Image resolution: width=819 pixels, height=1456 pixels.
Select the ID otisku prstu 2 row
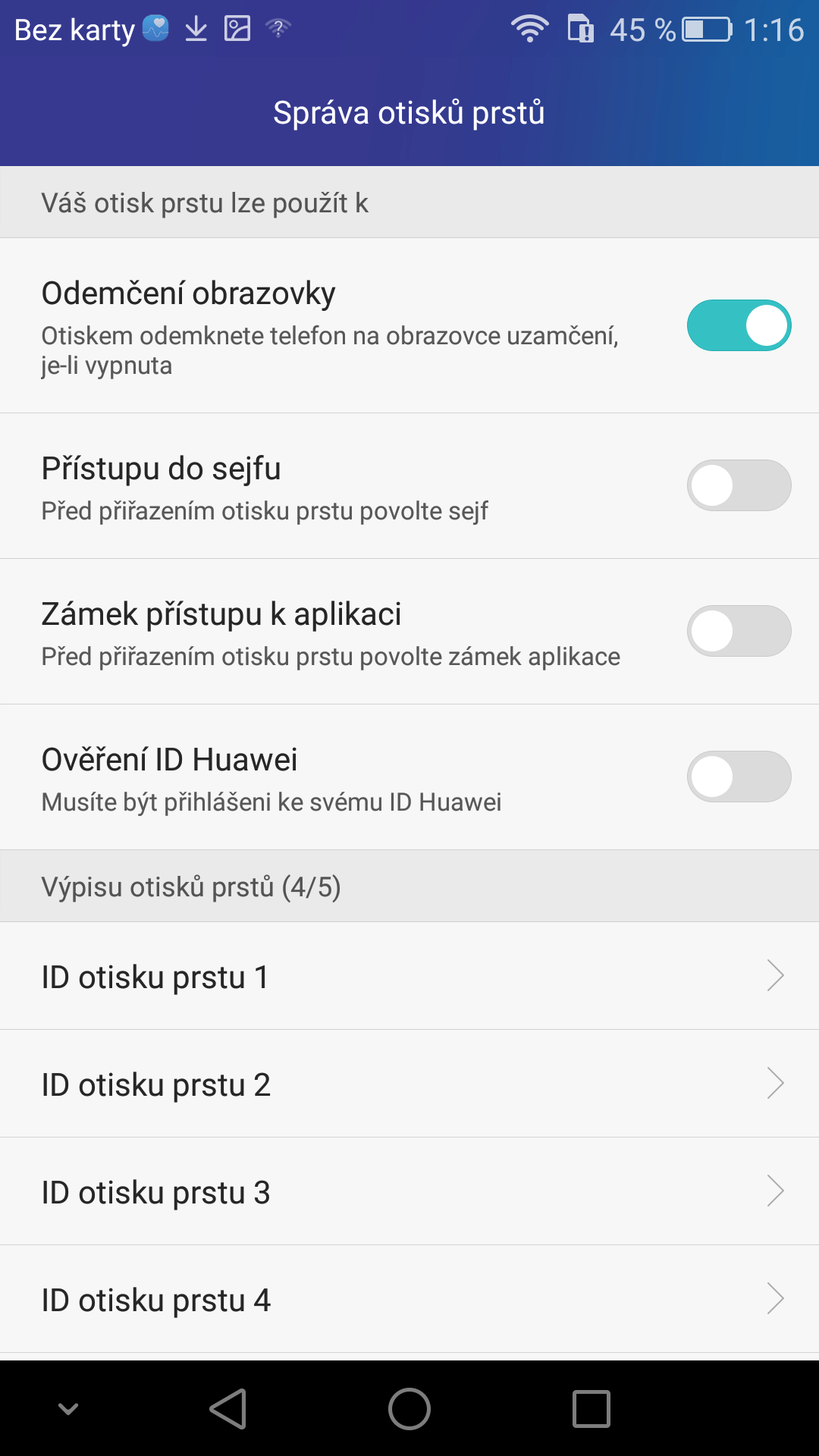409,1084
